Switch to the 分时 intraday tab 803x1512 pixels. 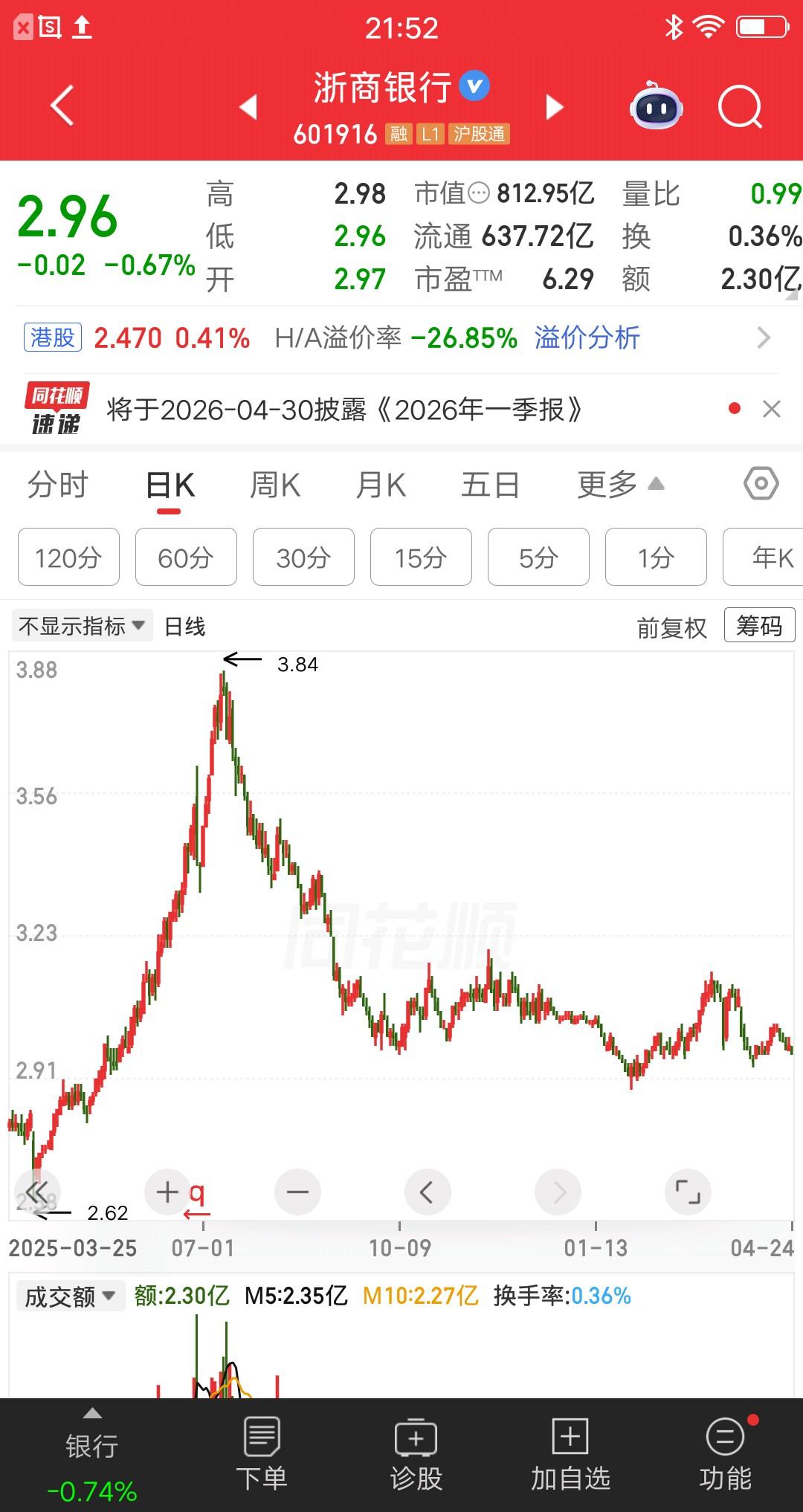pos(58,484)
